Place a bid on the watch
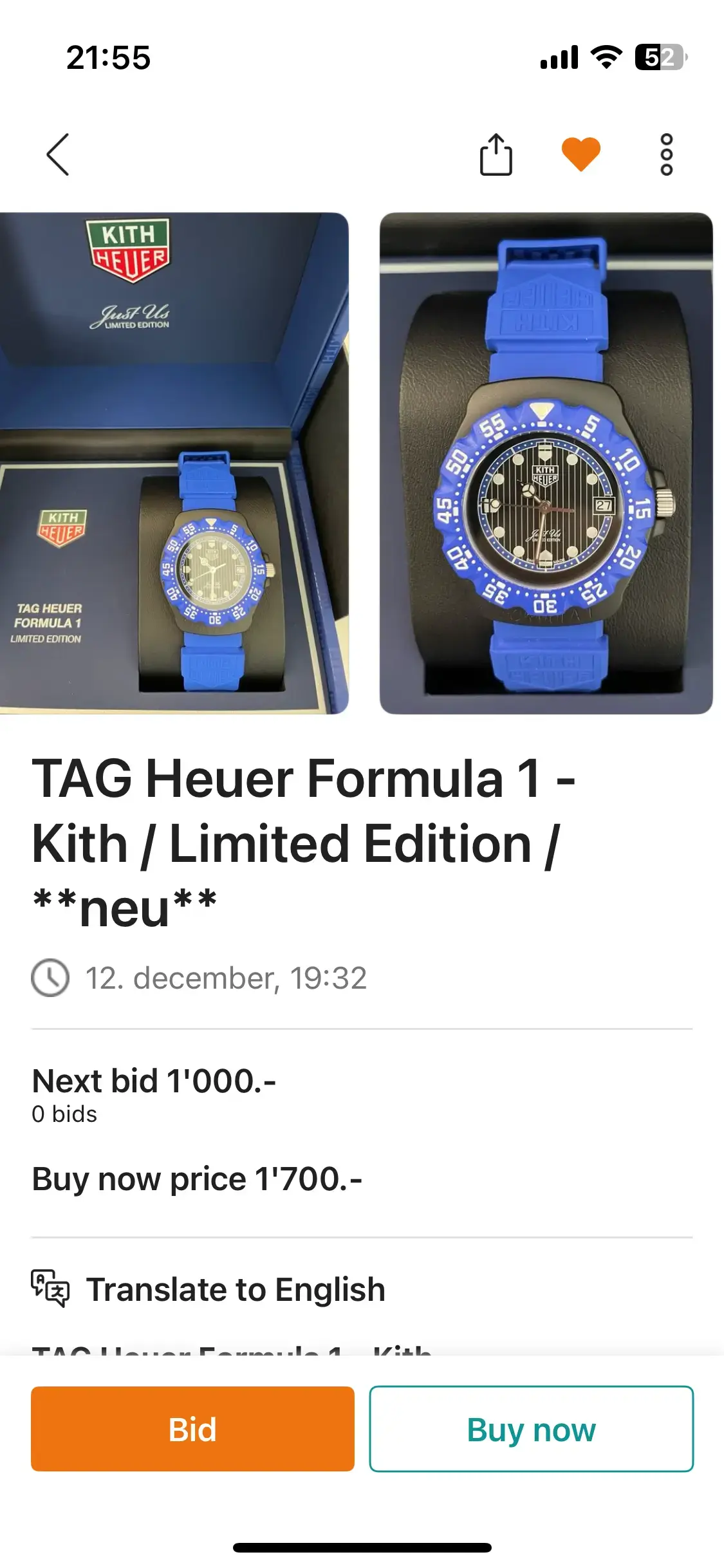This screenshot has width=724, height=1568. point(192,1429)
